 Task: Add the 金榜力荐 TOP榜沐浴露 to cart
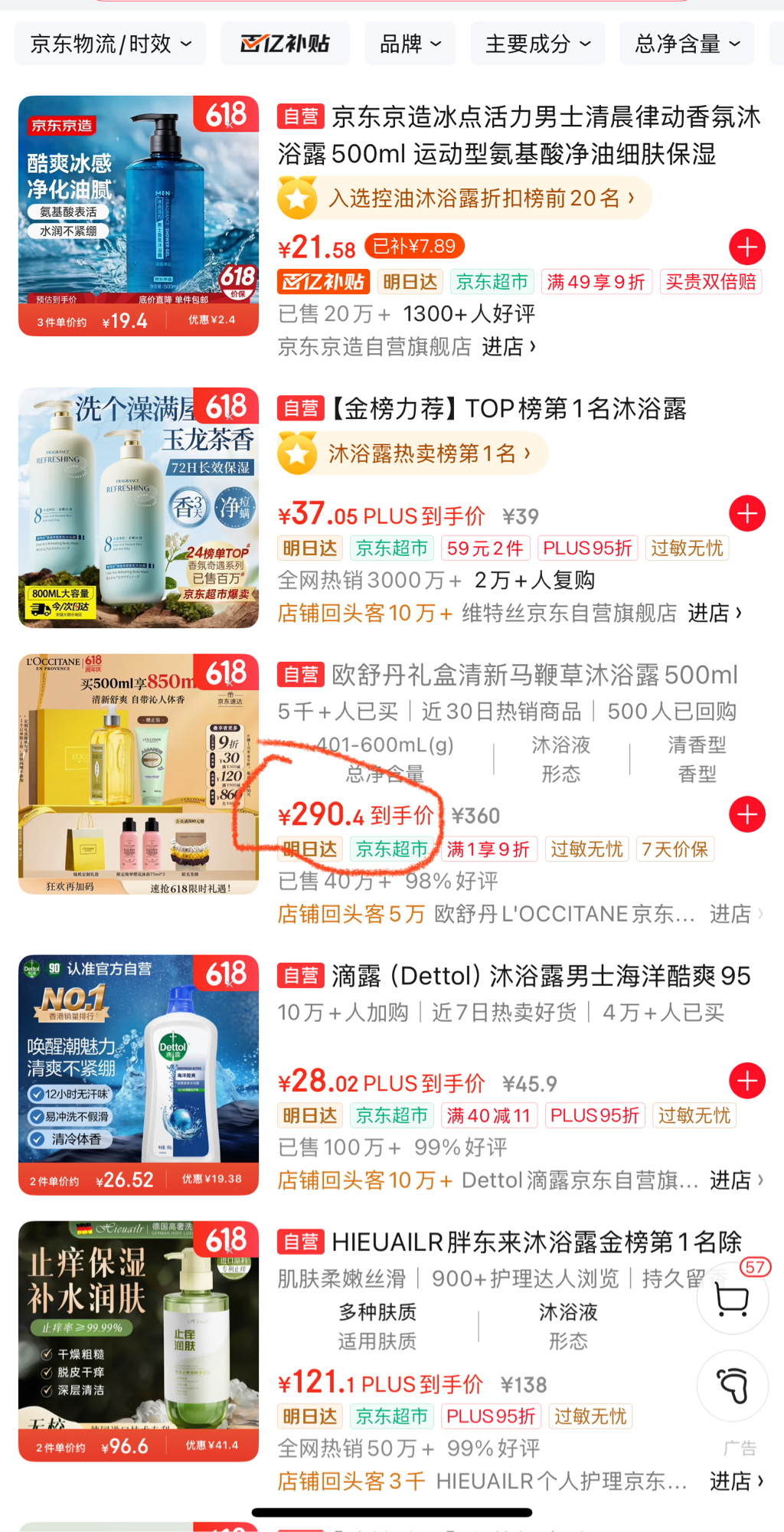[747, 513]
